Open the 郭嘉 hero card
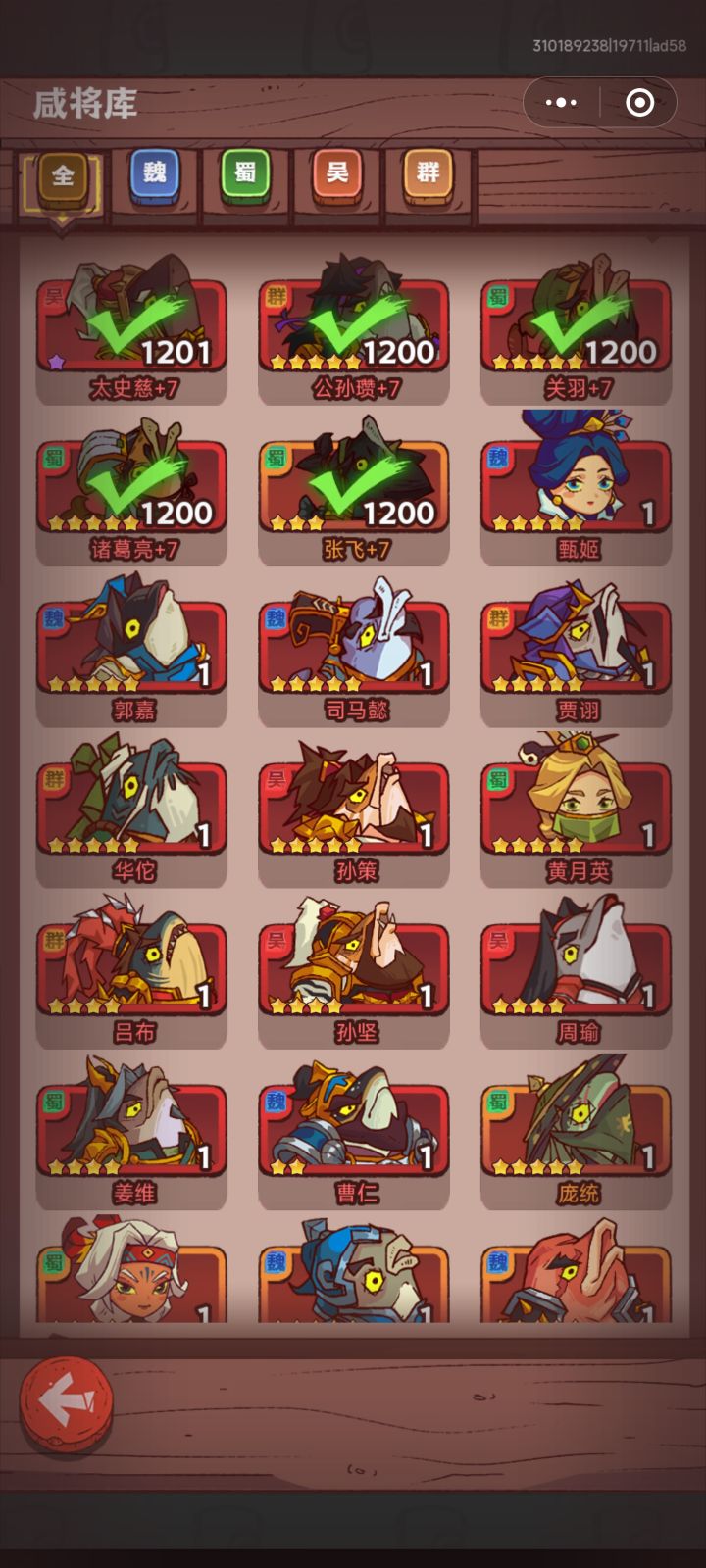 (132, 651)
